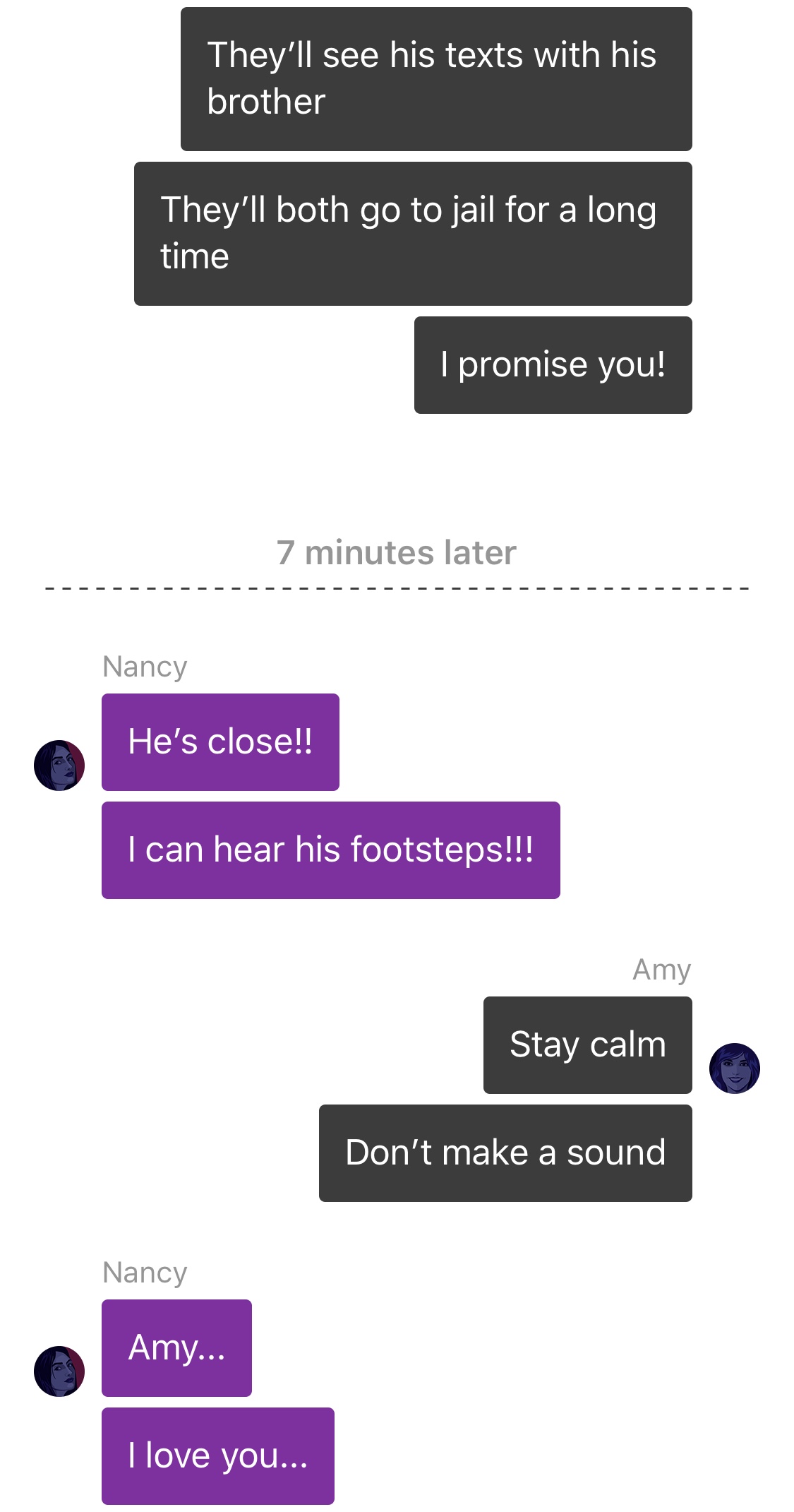This screenshot has width=794, height=1512.
Task: Tap Nancy's avatar beside the Amy... message
Action: [59, 1371]
